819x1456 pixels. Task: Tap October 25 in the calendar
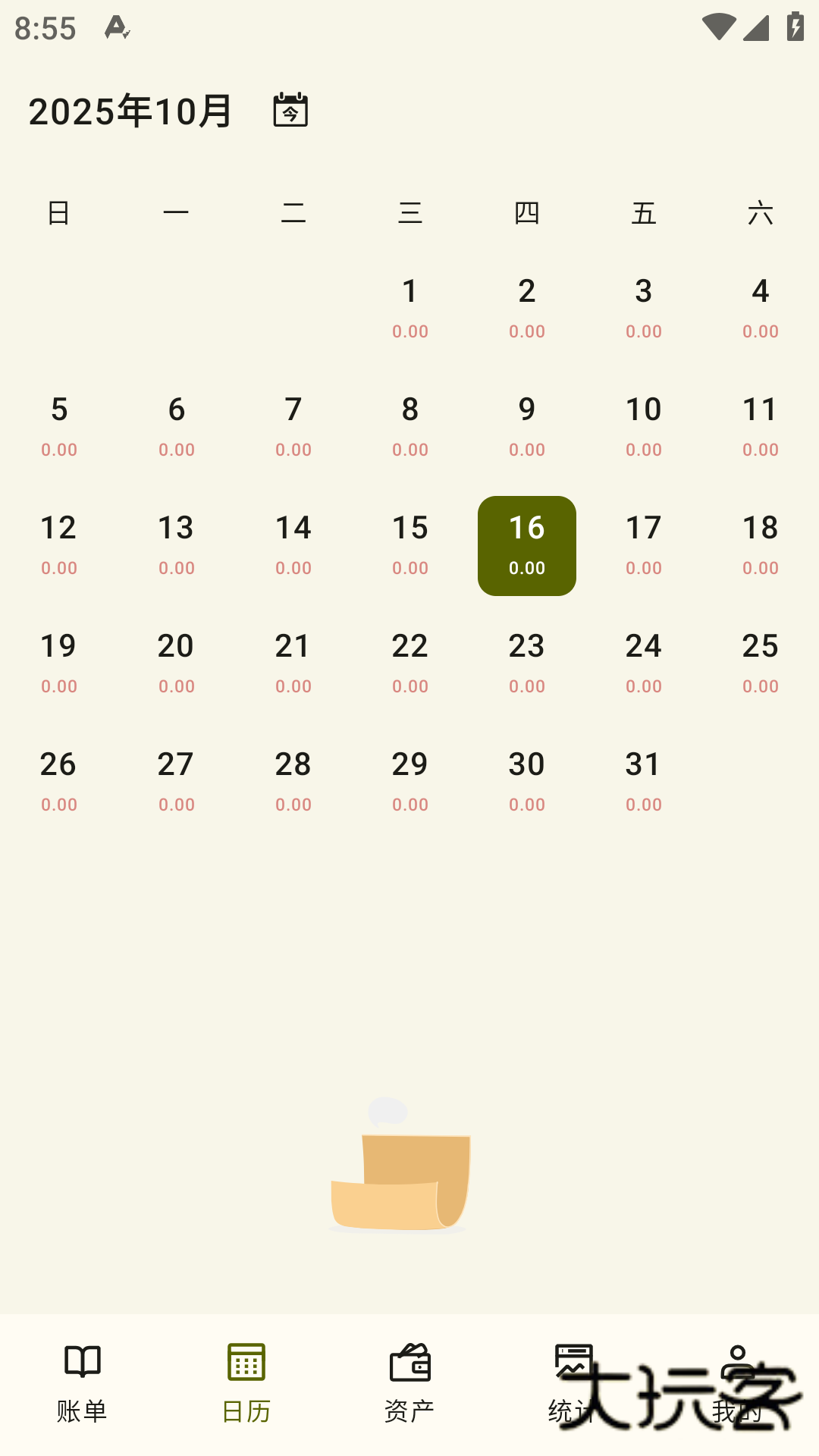(761, 664)
